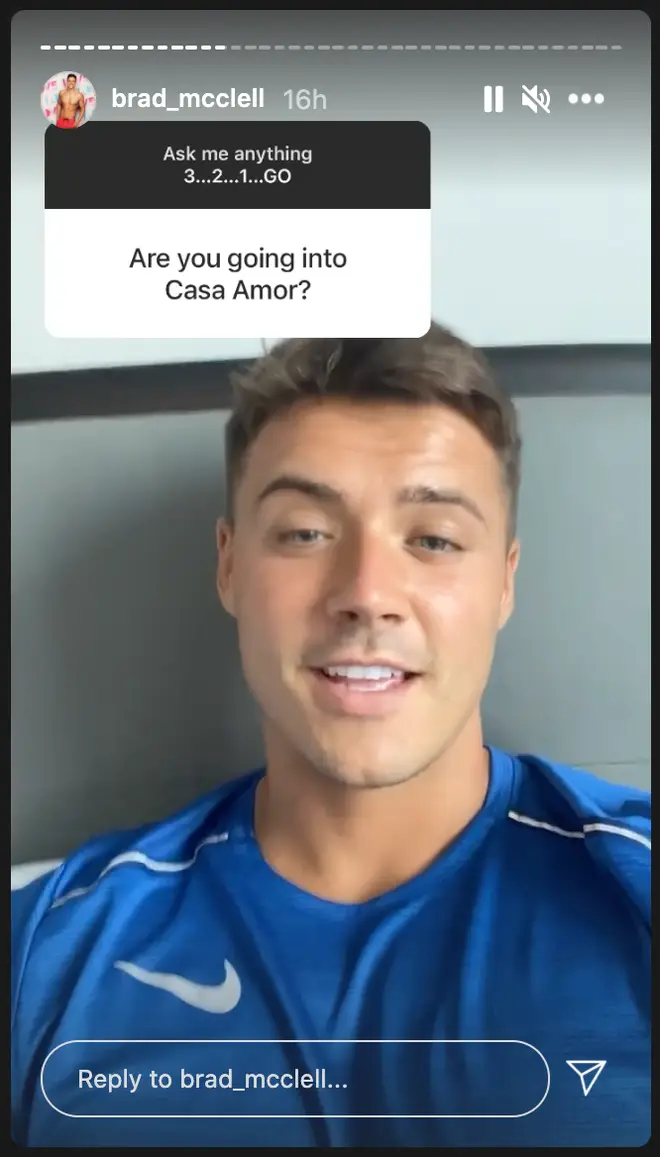Open the brad_mcclell username link

click(188, 98)
